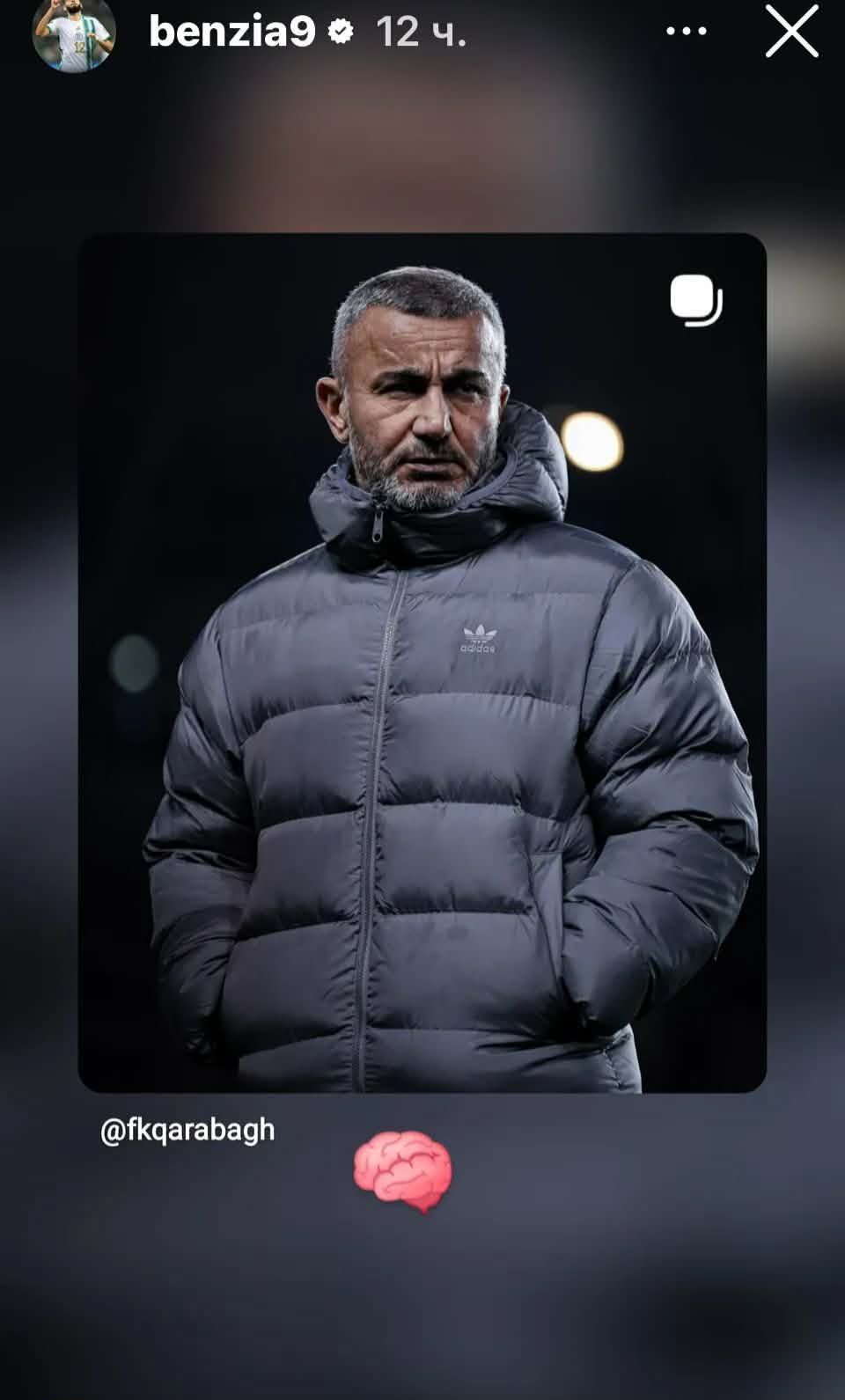
Task: Open benzia9 profile picture
Action: point(74,35)
